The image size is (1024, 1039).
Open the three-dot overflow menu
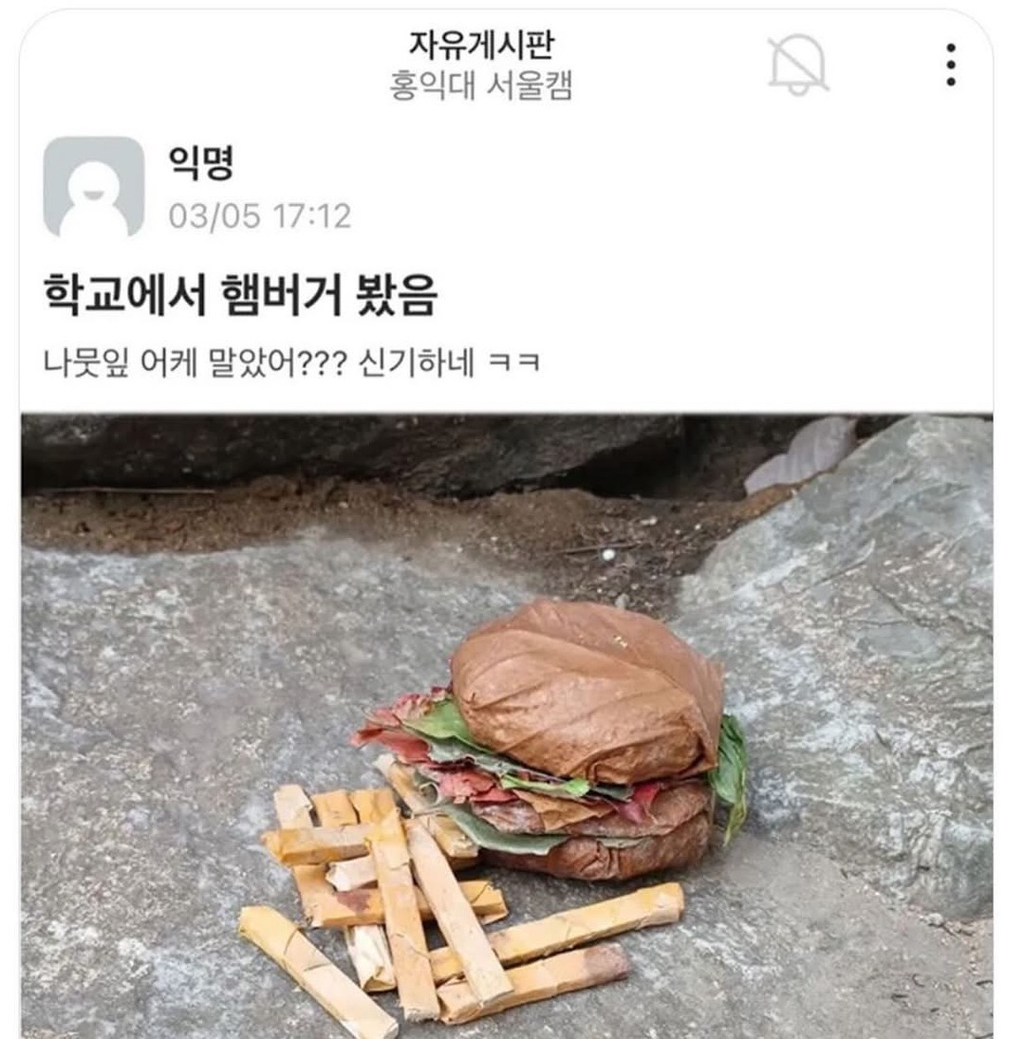click(950, 65)
